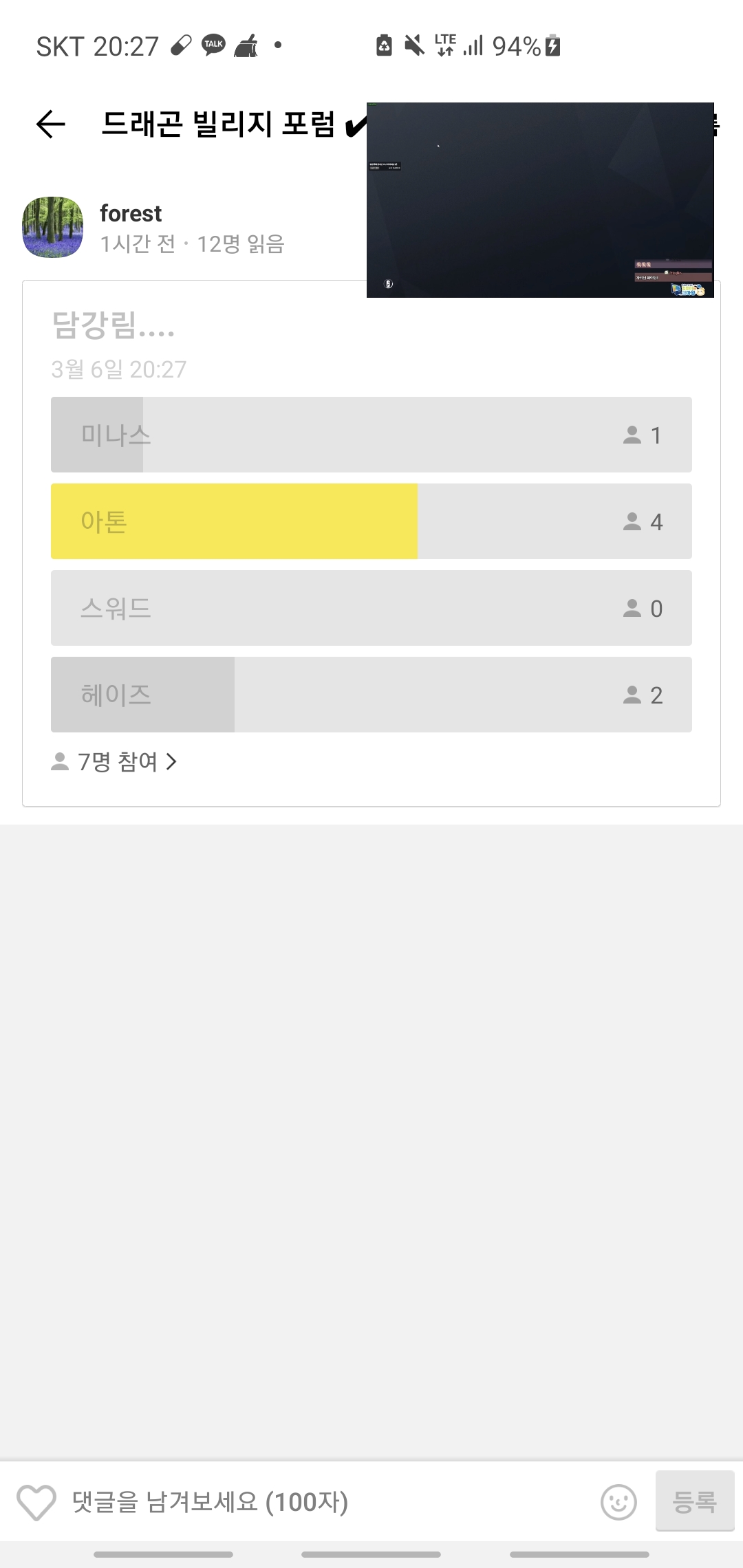743x1568 pixels.
Task: Go back from 드래곤 빌리지 포럼
Action: coord(50,124)
